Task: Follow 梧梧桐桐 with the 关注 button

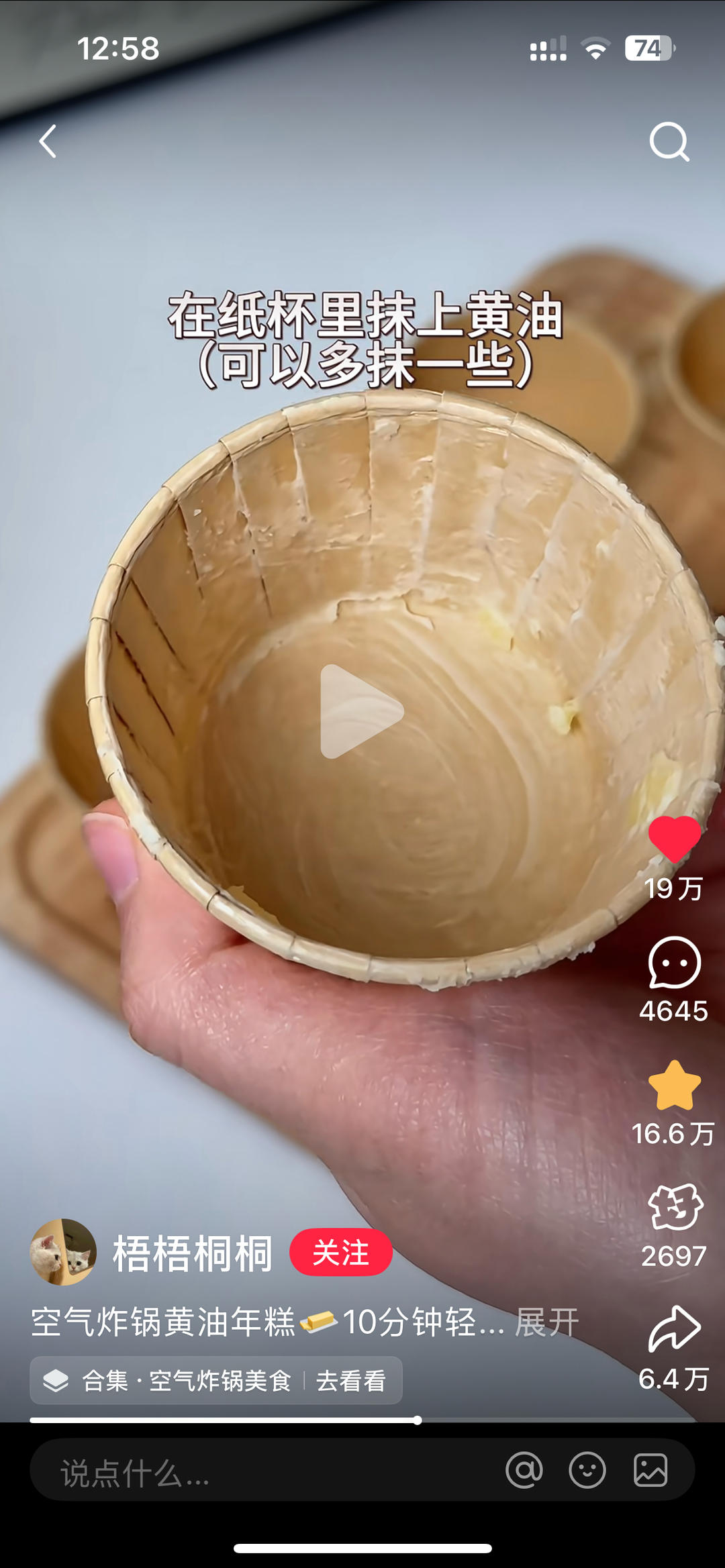Action: point(341,1252)
